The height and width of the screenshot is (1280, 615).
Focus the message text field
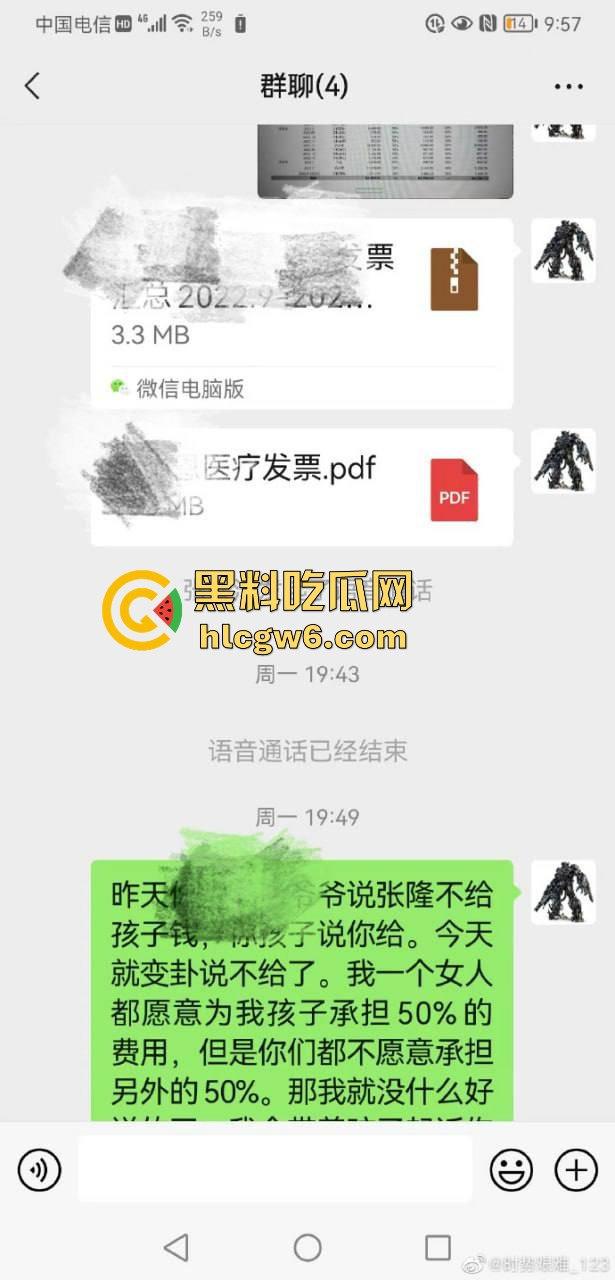point(275,1169)
